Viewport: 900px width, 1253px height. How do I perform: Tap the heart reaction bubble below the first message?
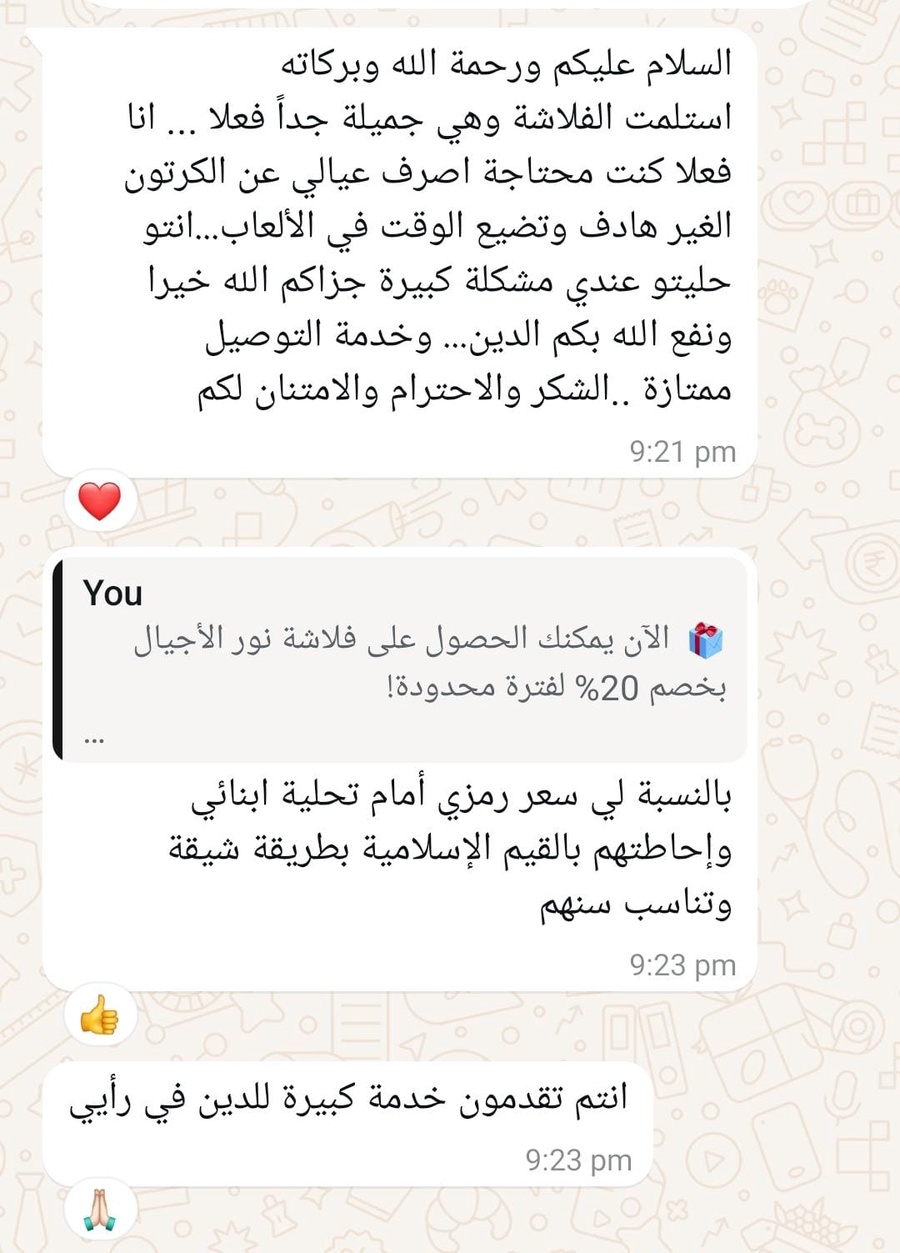point(100,498)
